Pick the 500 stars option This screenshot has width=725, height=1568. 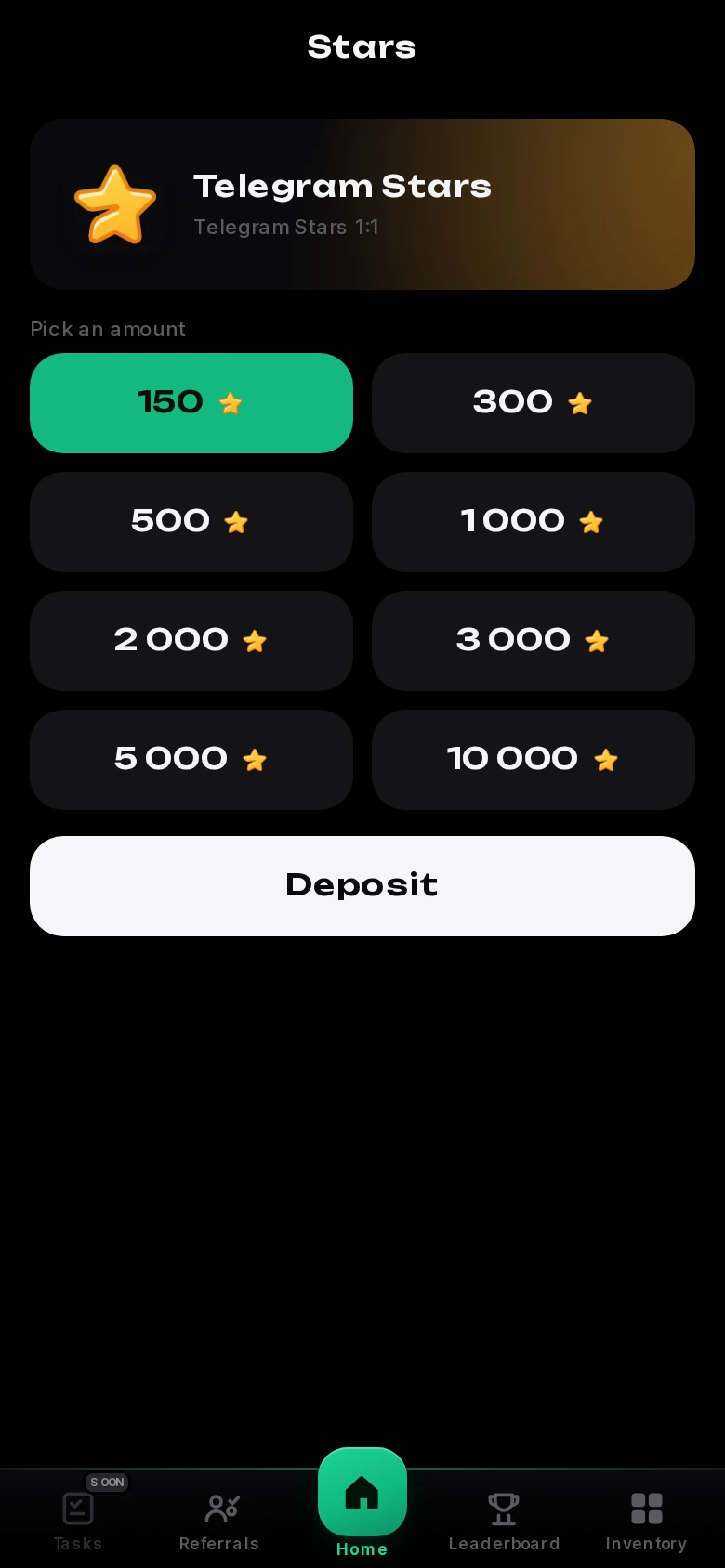tap(191, 522)
